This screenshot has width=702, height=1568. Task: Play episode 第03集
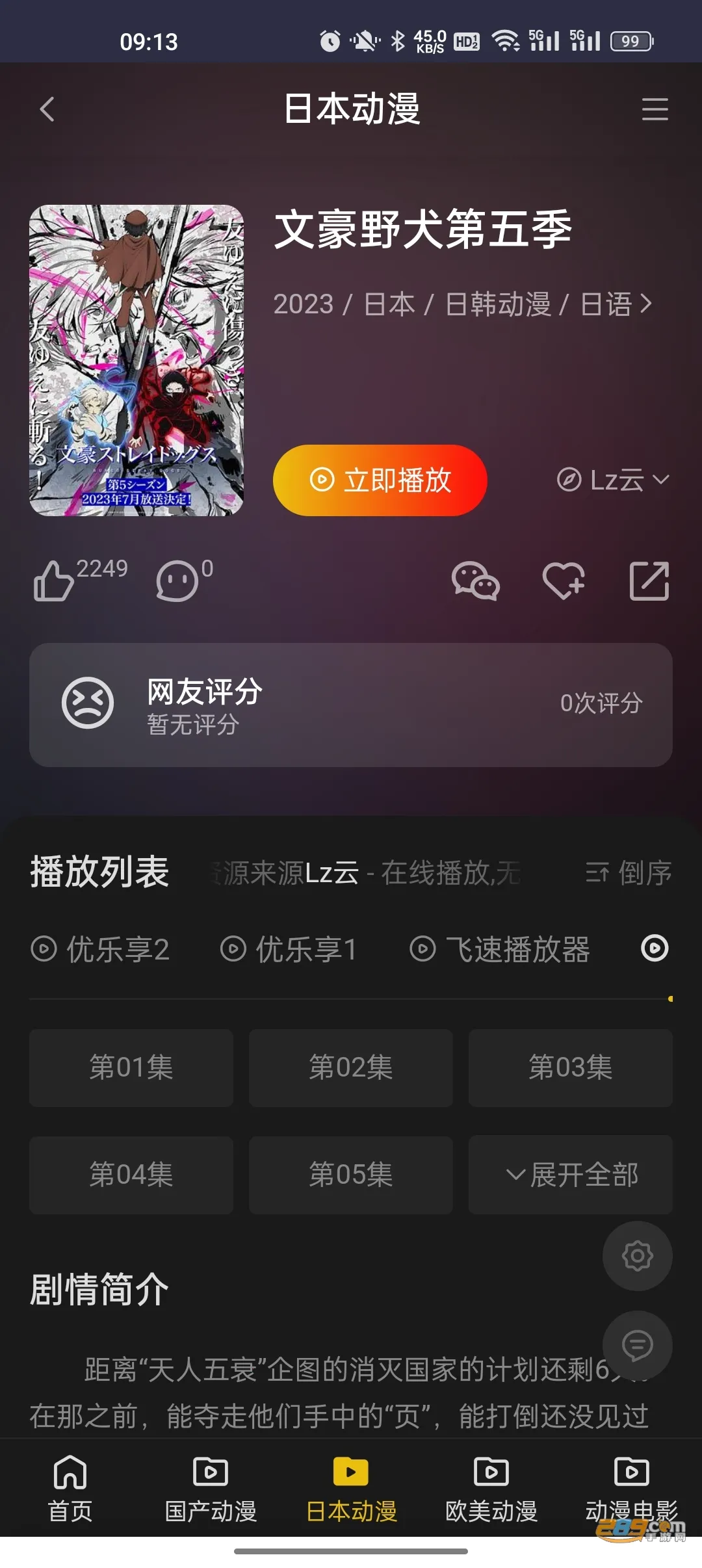[570, 1067]
